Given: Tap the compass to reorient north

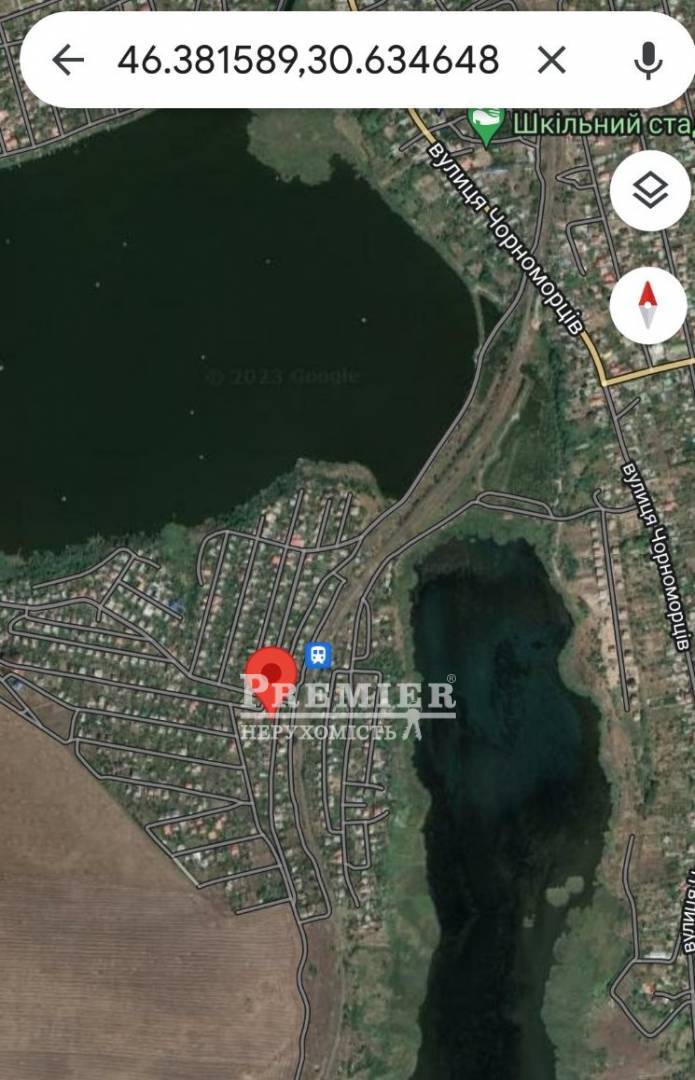Looking at the screenshot, I should point(649,304).
